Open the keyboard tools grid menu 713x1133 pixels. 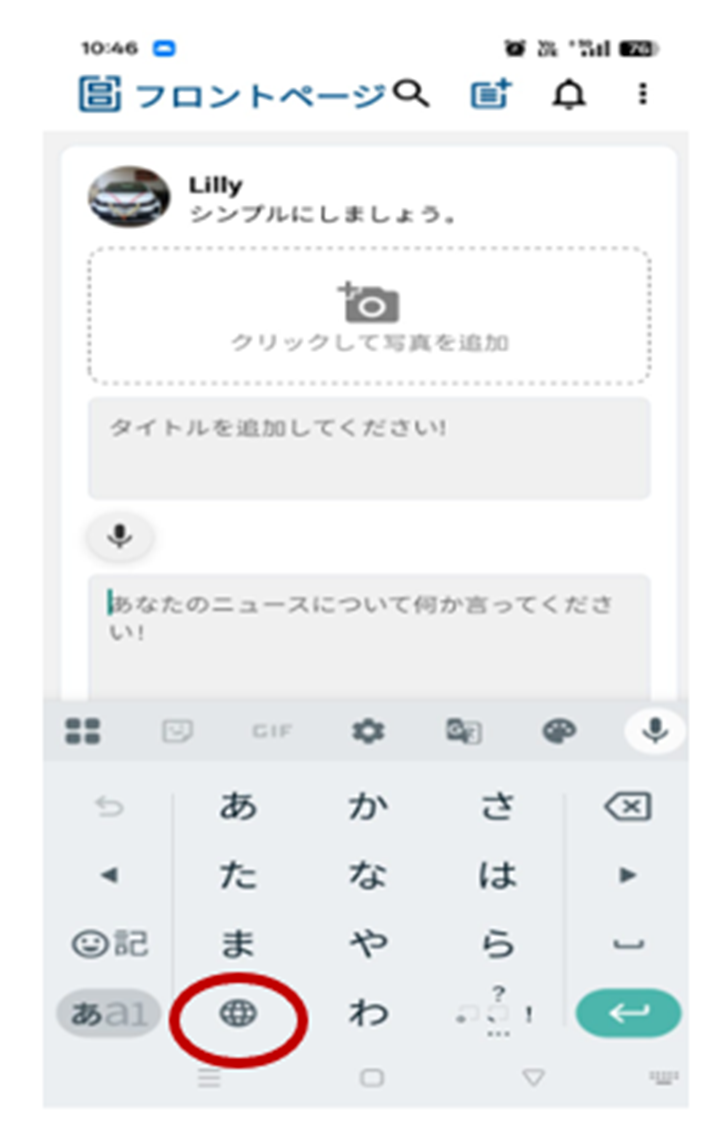click(x=82, y=732)
